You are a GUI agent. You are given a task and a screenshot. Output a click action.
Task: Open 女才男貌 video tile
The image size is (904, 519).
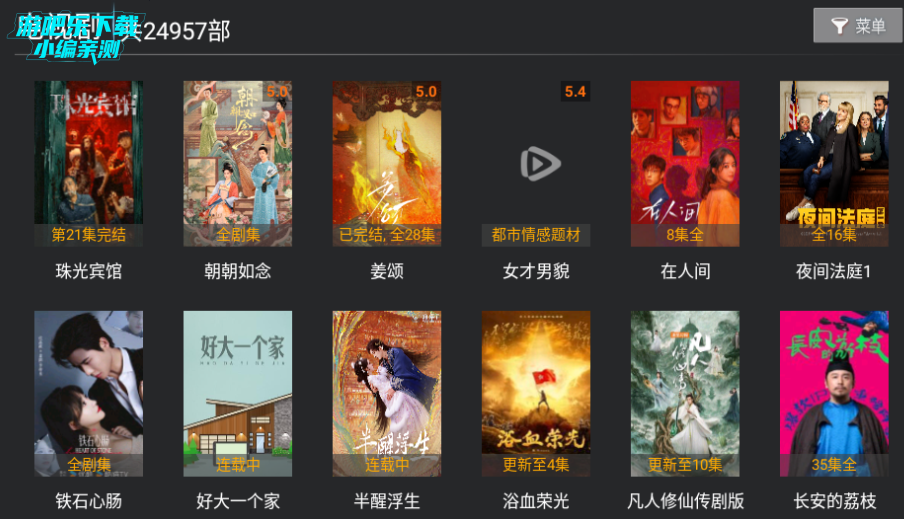tap(536, 164)
